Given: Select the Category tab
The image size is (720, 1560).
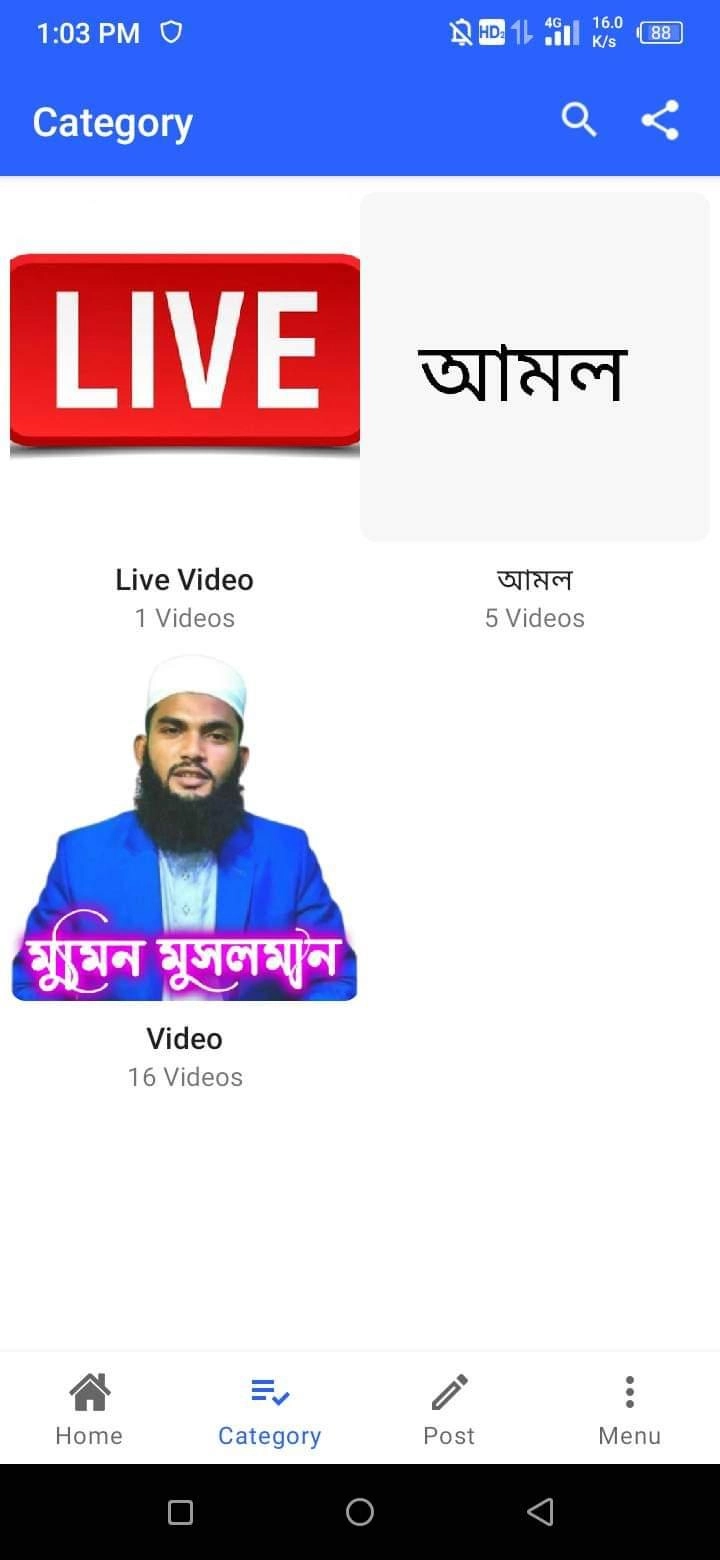Looking at the screenshot, I should [270, 1410].
